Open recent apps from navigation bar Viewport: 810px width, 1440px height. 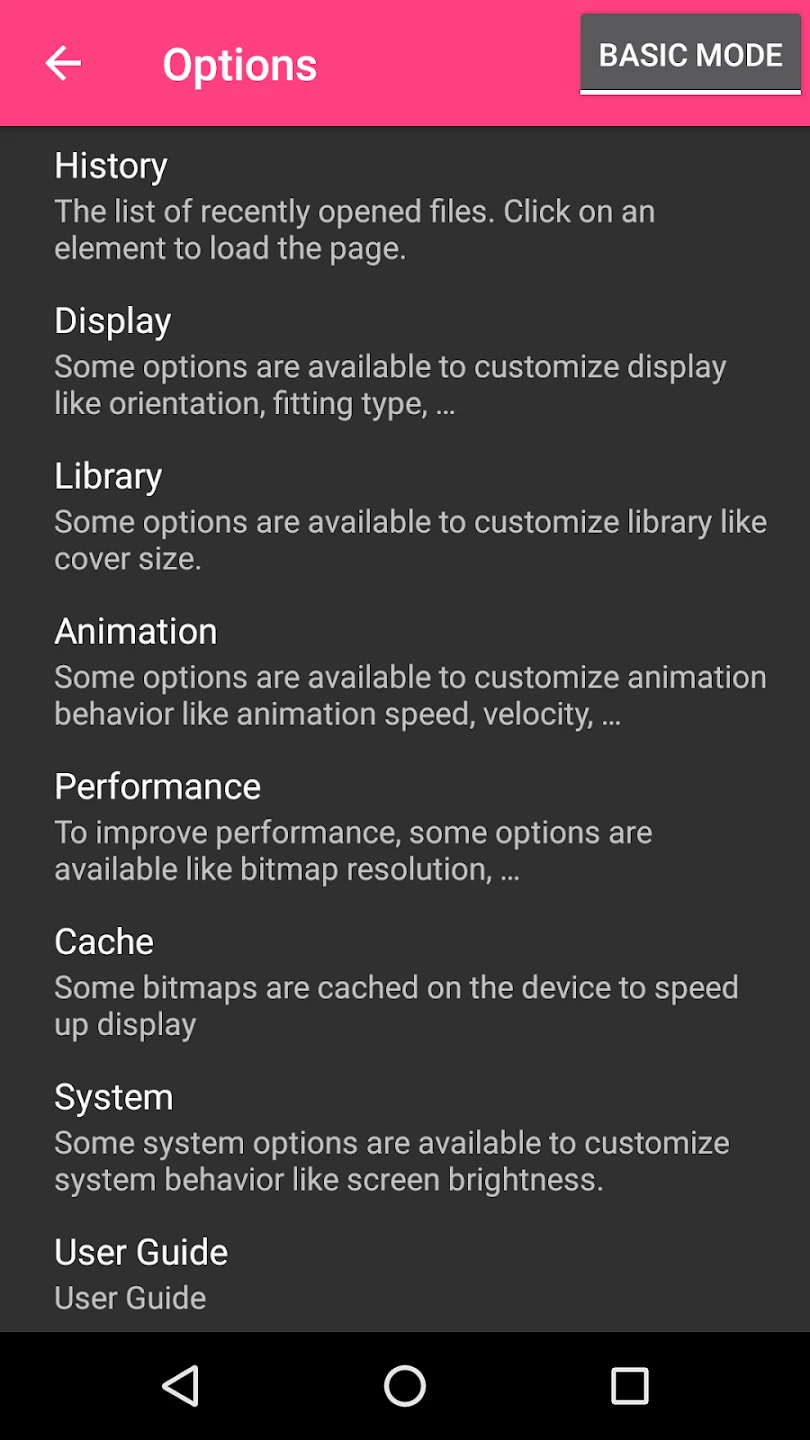(x=629, y=1386)
